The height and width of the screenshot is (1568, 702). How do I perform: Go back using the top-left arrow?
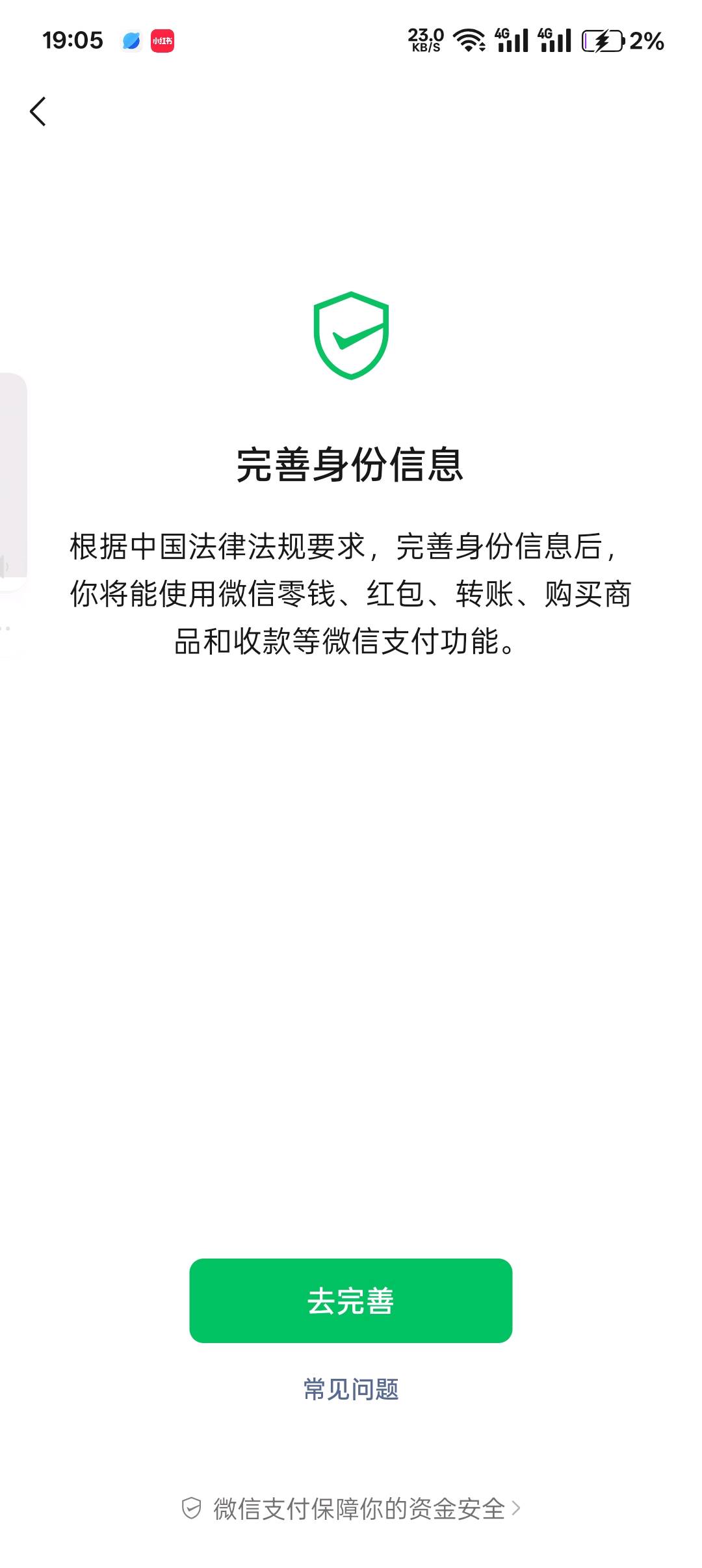(38, 111)
